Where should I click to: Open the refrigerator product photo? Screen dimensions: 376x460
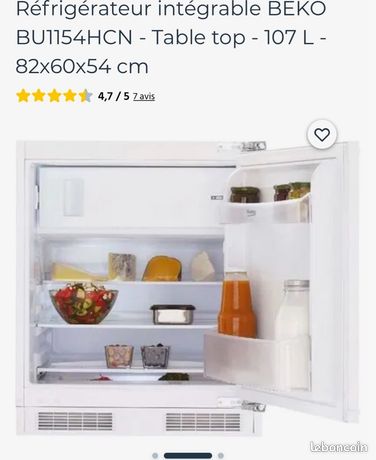tap(188, 288)
